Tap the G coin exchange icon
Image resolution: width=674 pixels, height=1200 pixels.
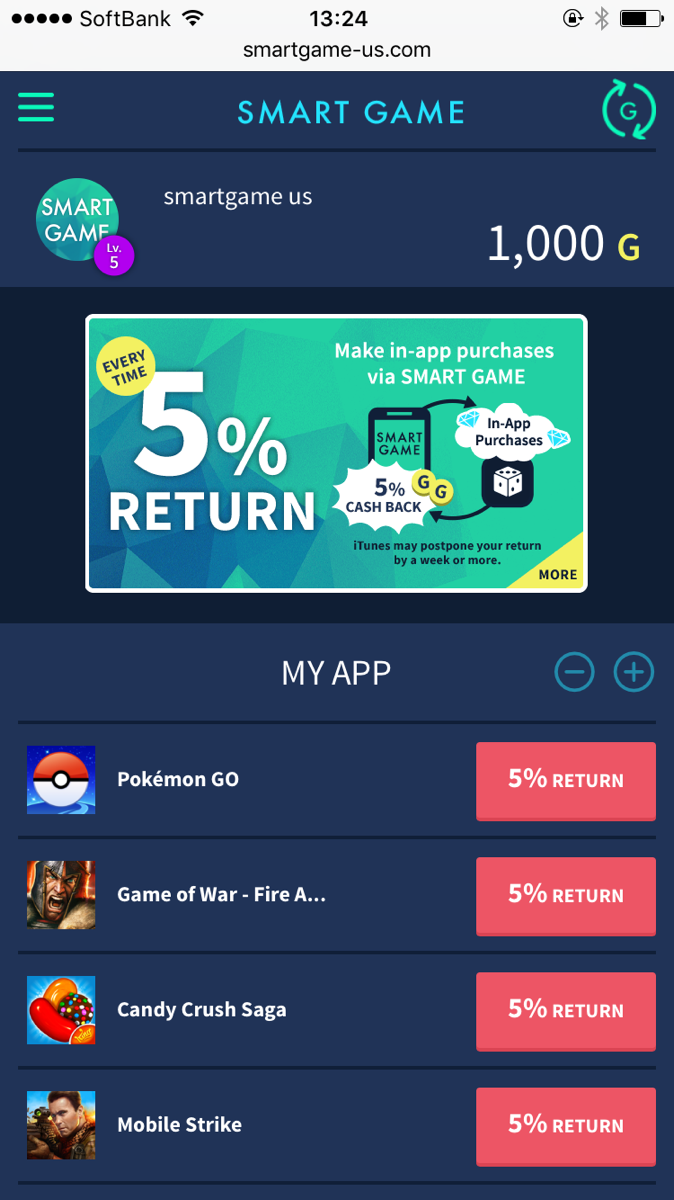pos(628,111)
